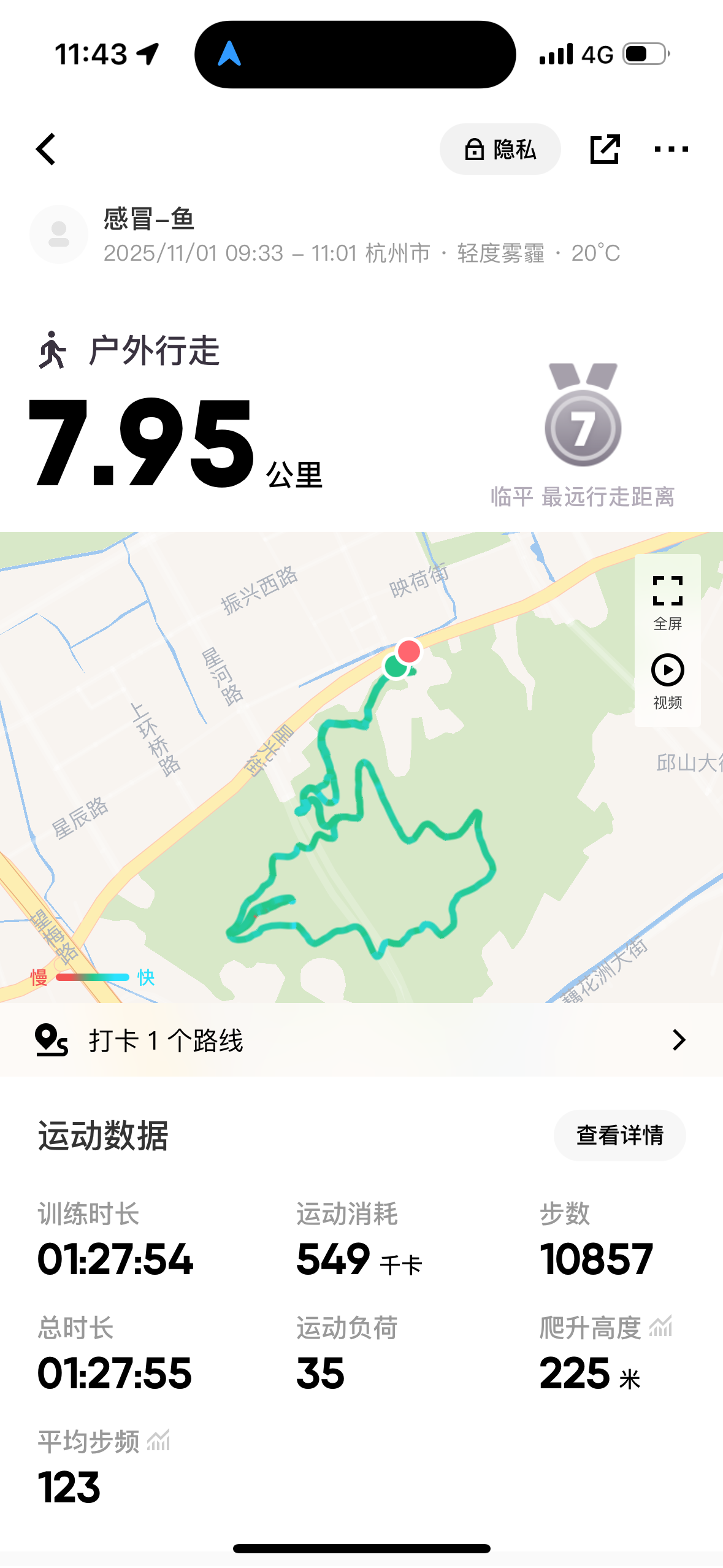Open the 打卡 1 个路线 row
The width and height of the screenshot is (723, 1568).
361,1040
